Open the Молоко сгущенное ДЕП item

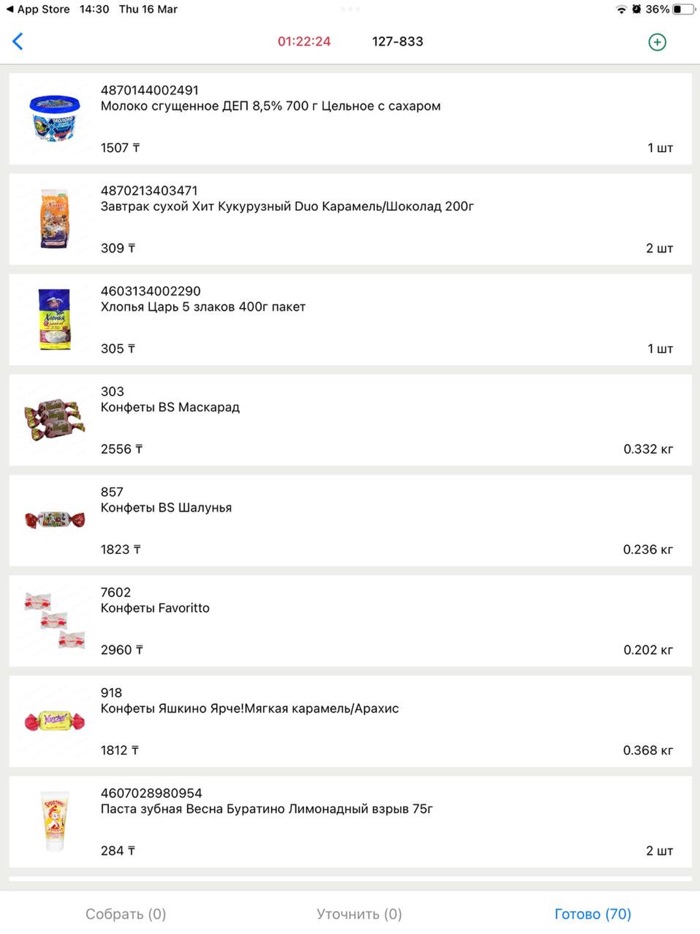tap(350, 119)
